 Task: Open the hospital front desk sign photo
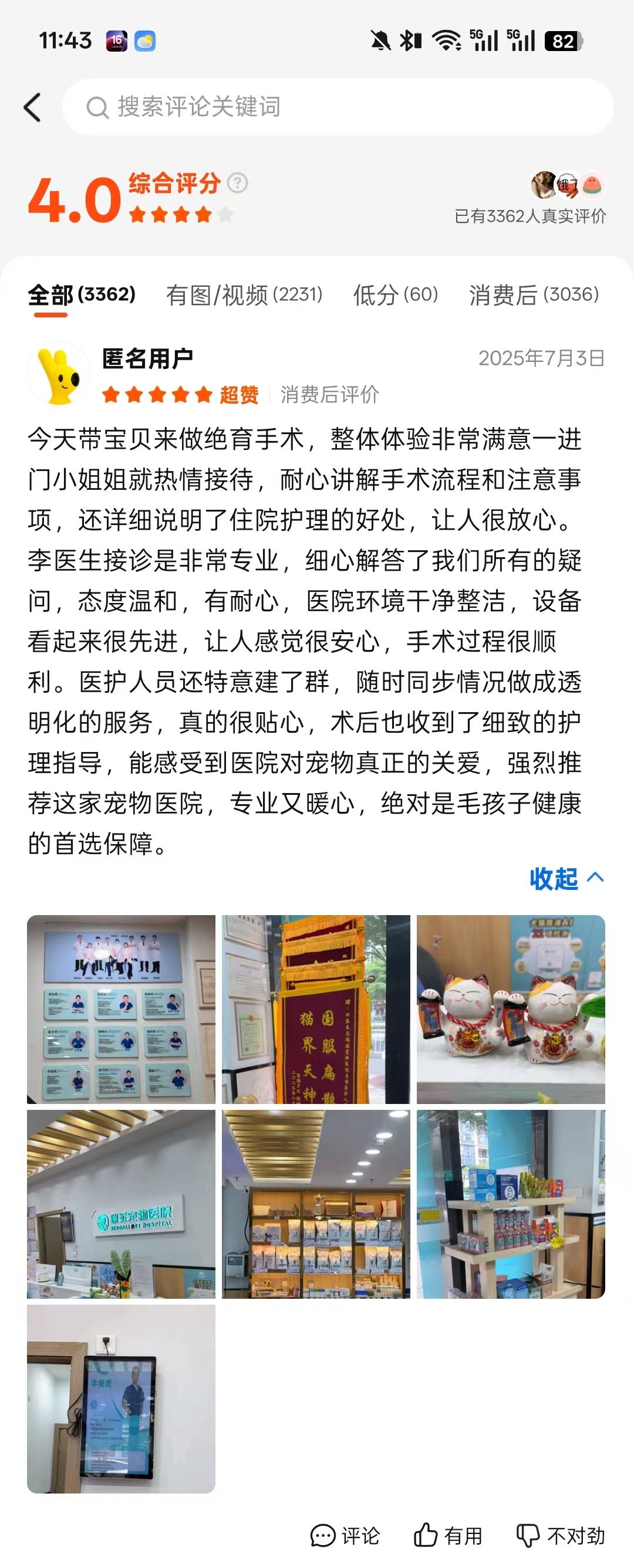[x=121, y=1204]
